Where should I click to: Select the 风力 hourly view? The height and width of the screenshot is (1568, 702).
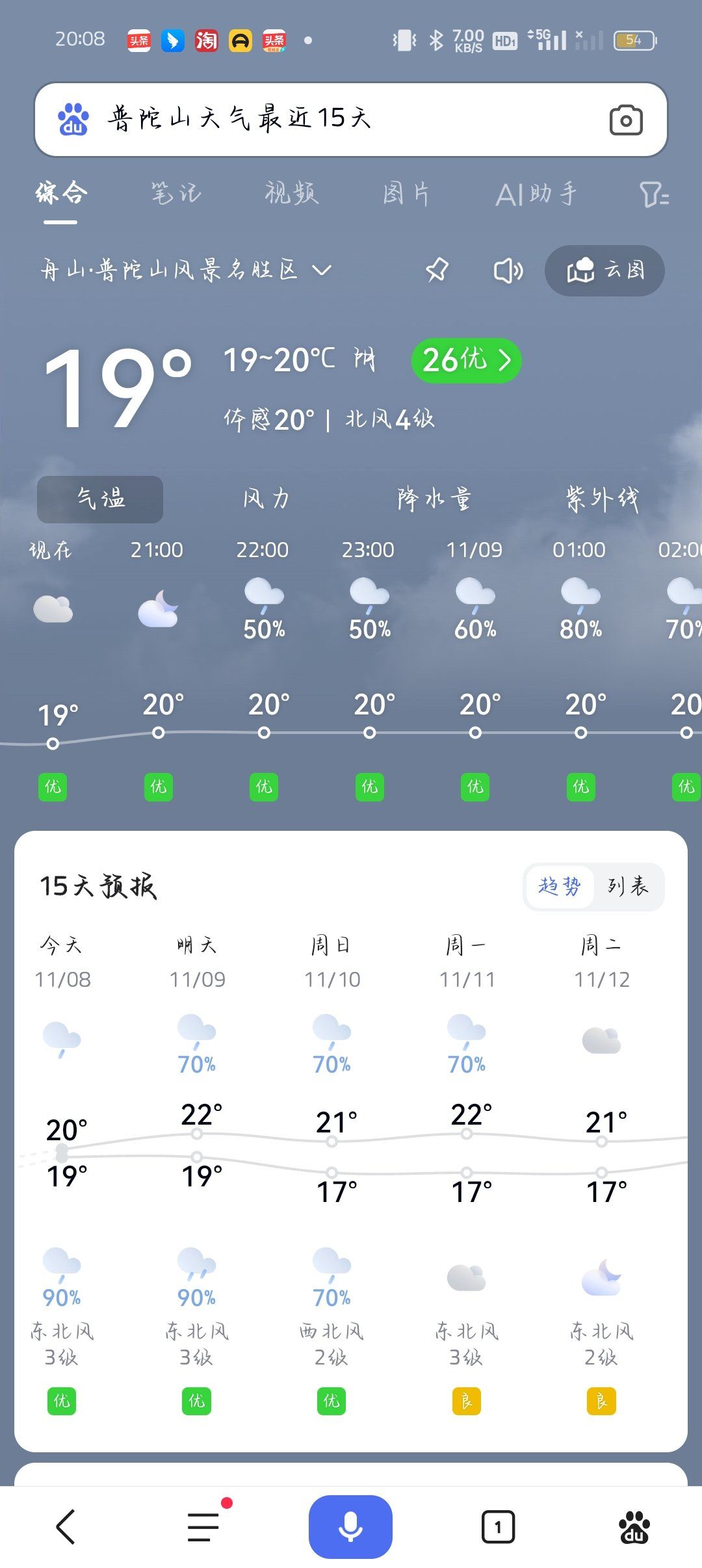[x=266, y=499]
